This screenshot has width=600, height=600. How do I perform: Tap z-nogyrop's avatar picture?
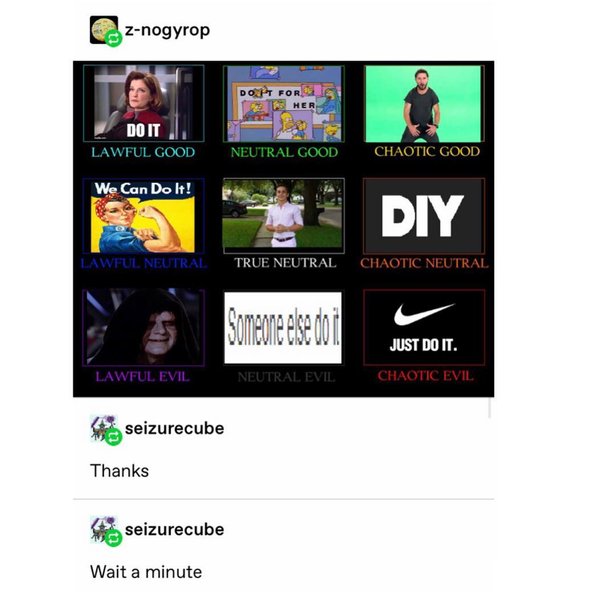[x=103, y=30]
